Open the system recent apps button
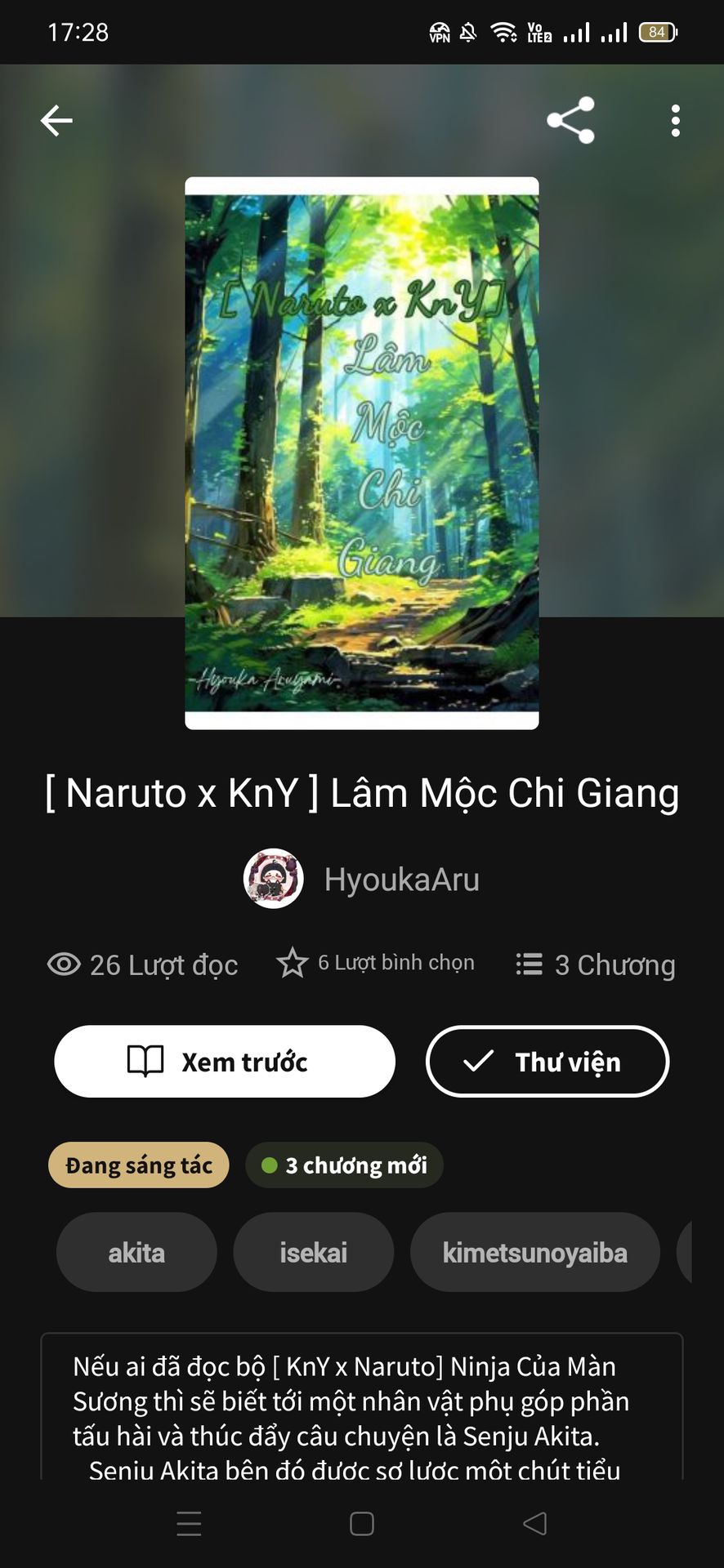724x1568 pixels. click(x=189, y=1524)
